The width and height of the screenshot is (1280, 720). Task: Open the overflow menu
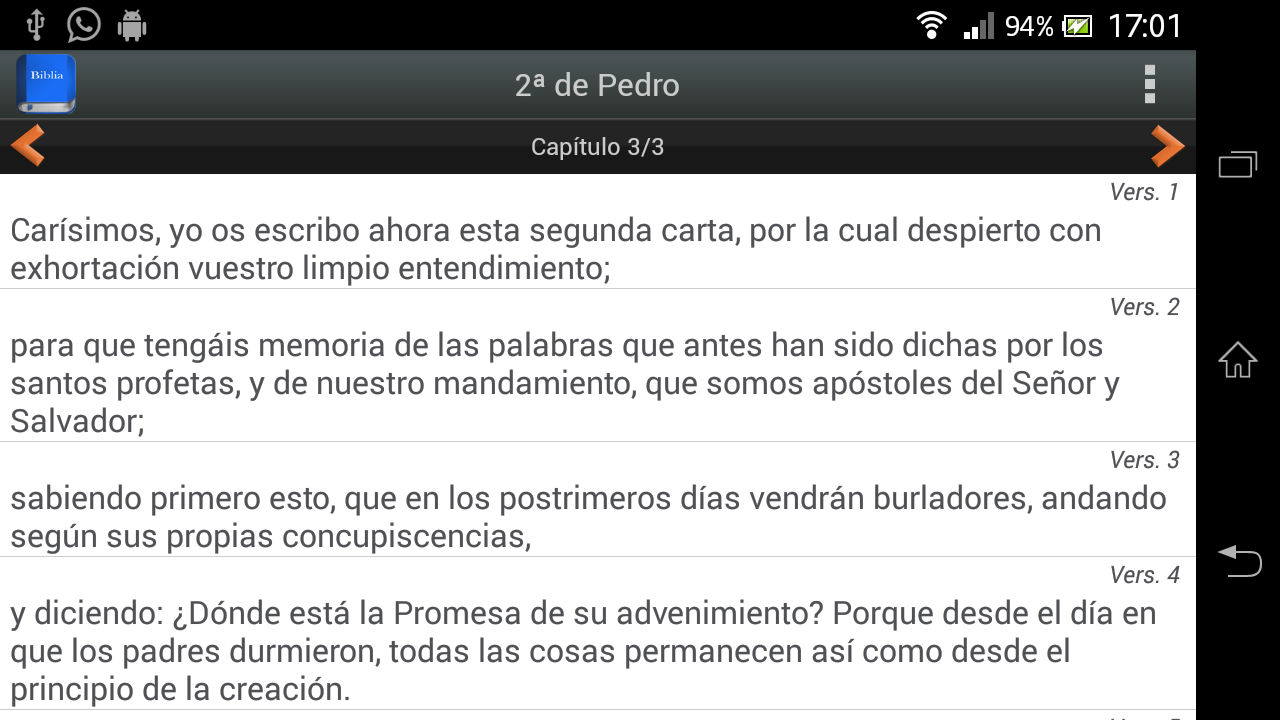[x=1149, y=85]
